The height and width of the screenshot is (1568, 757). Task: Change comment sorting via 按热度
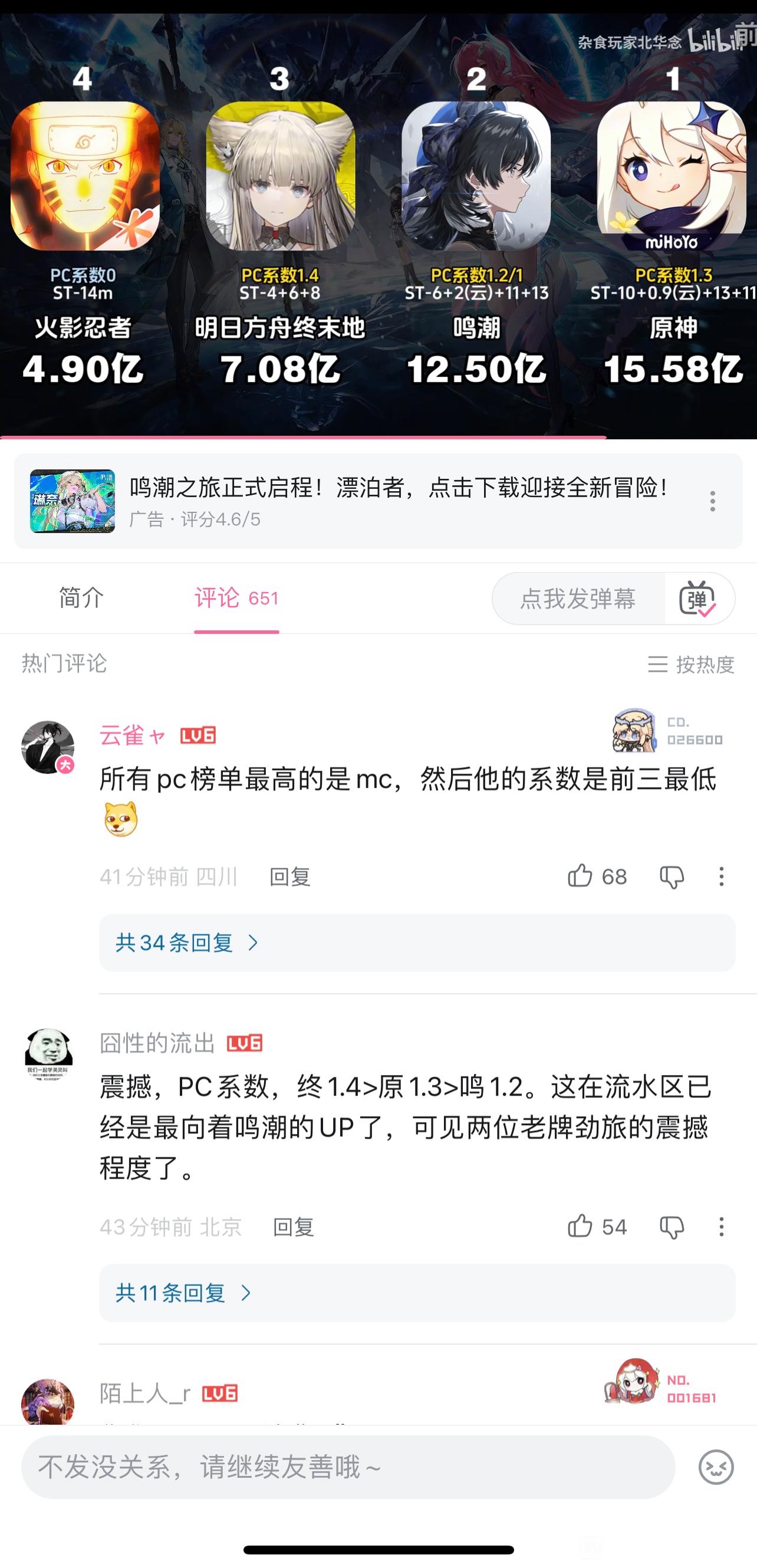[x=692, y=664]
